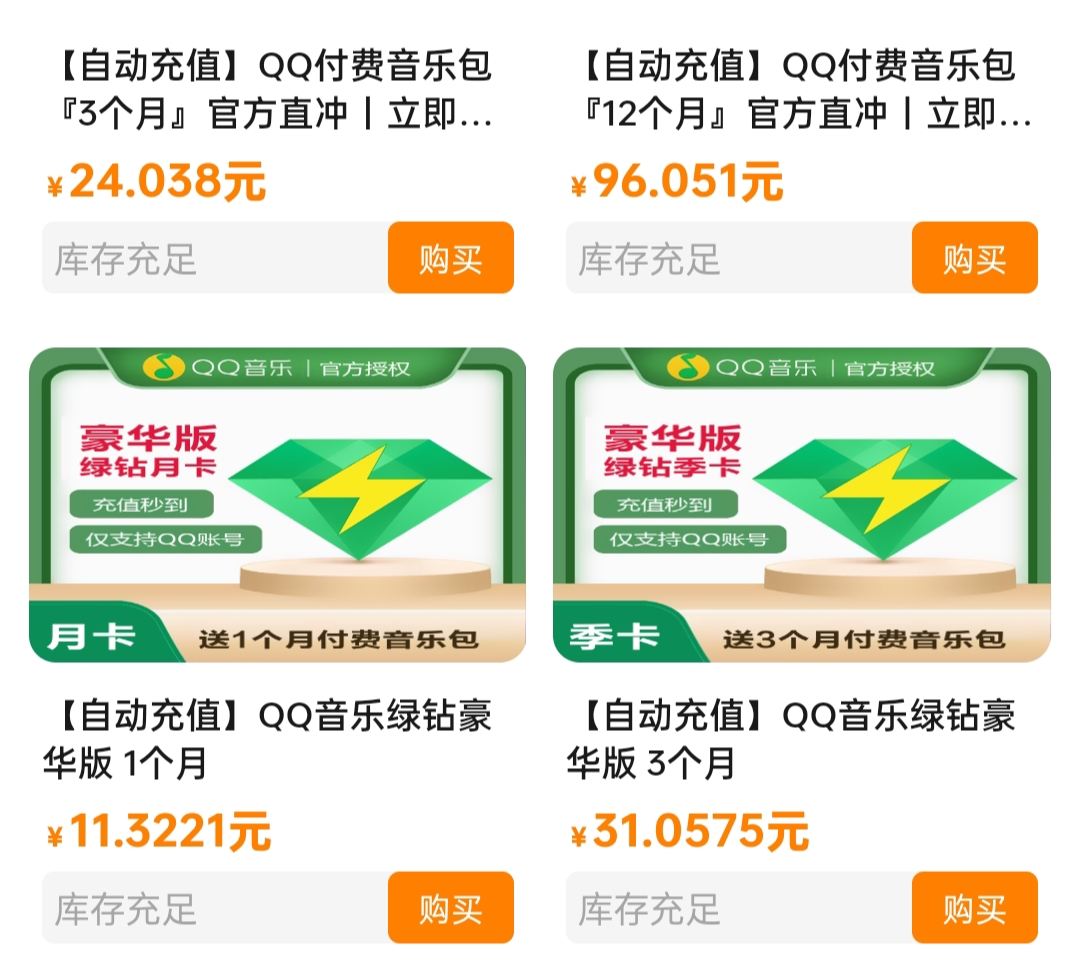Buy the QQ付费音乐包 3个月 package
Screen dimensions: 1080x954
[450, 258]
